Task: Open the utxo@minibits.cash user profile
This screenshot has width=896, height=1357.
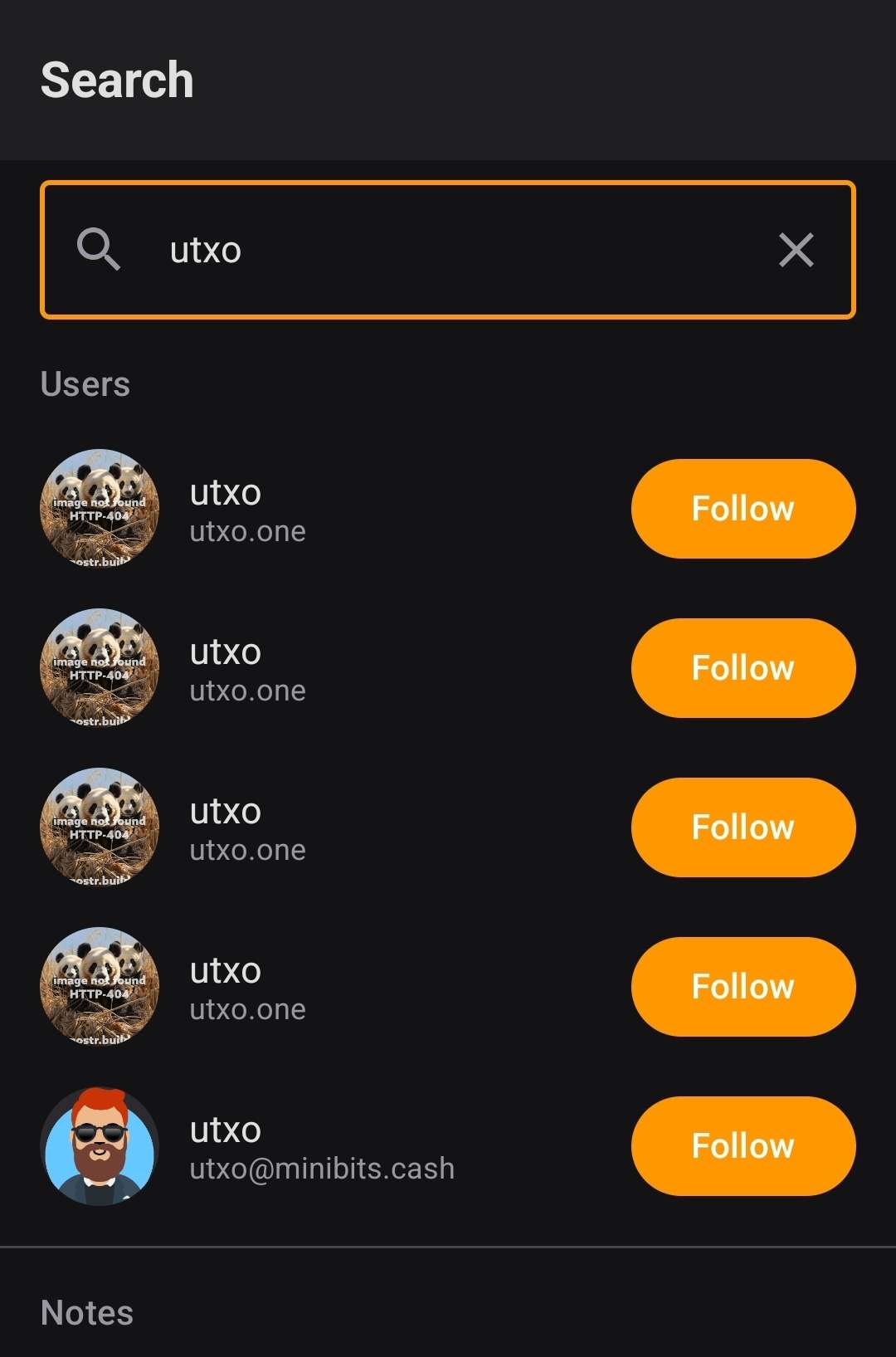Action: tap(320, 1148)
